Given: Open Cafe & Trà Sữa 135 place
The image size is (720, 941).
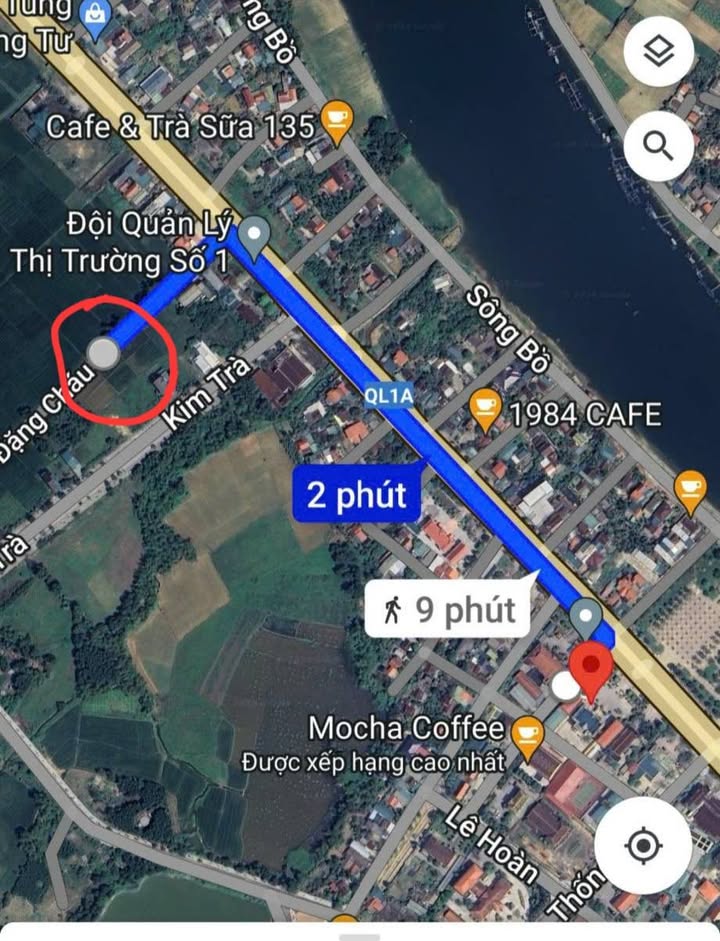Looking at the screenshot, I should [x=336, y=123].
